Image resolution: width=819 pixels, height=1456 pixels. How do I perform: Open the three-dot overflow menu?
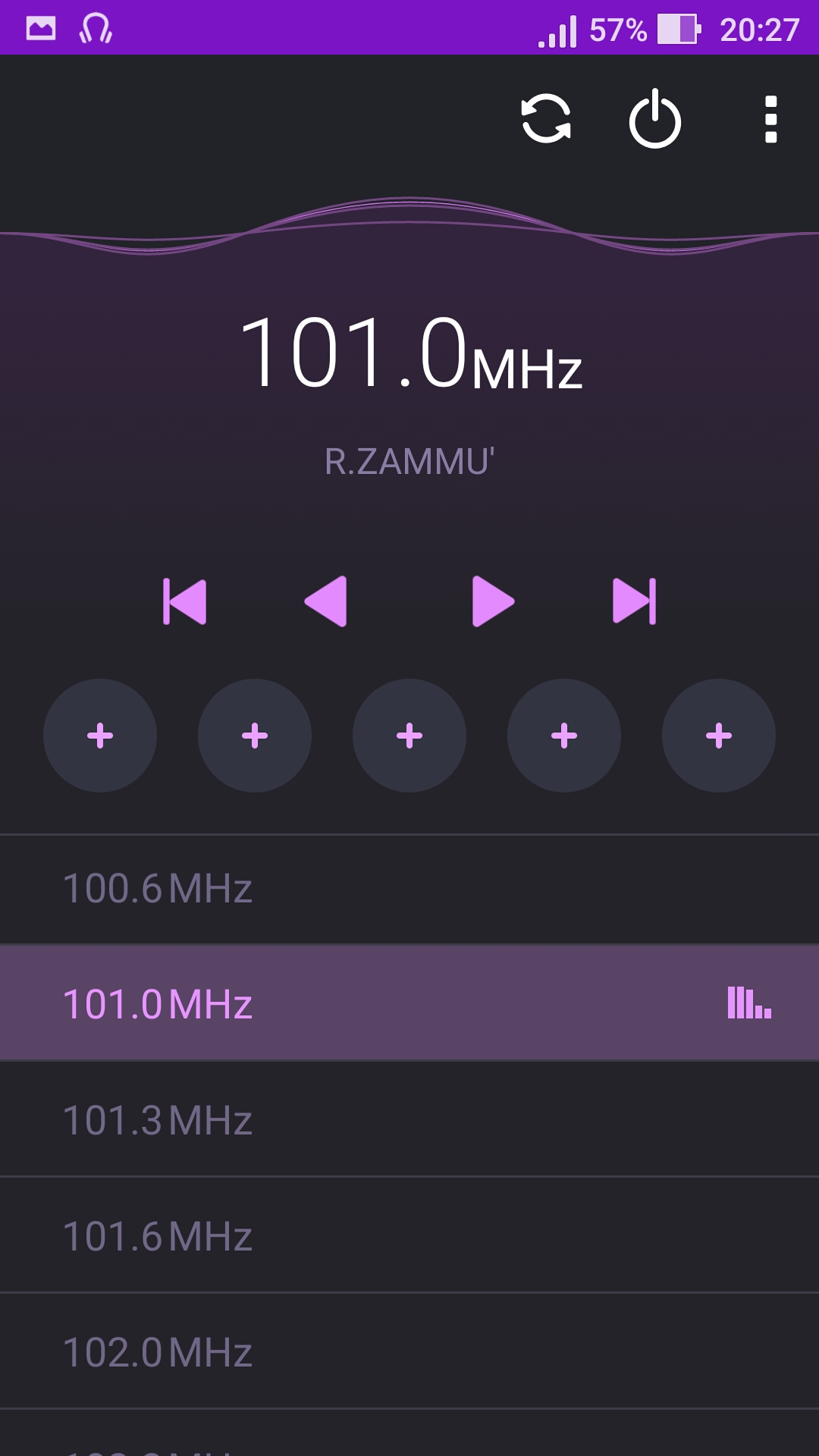tap(770, 119)
